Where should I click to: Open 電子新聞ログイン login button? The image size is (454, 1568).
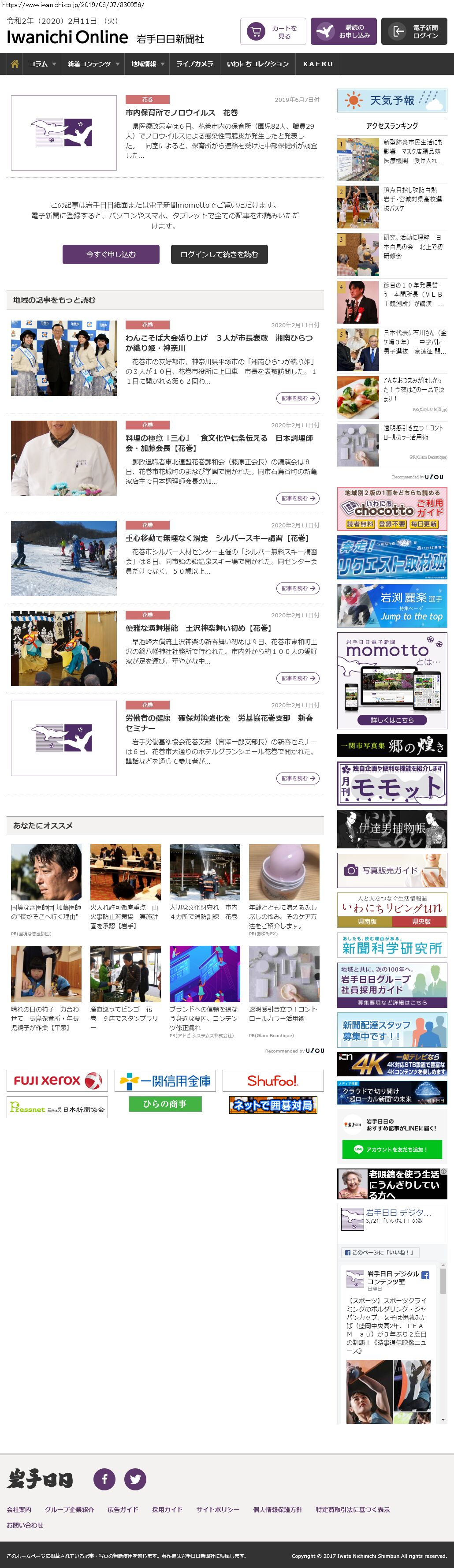click(414, 32)
